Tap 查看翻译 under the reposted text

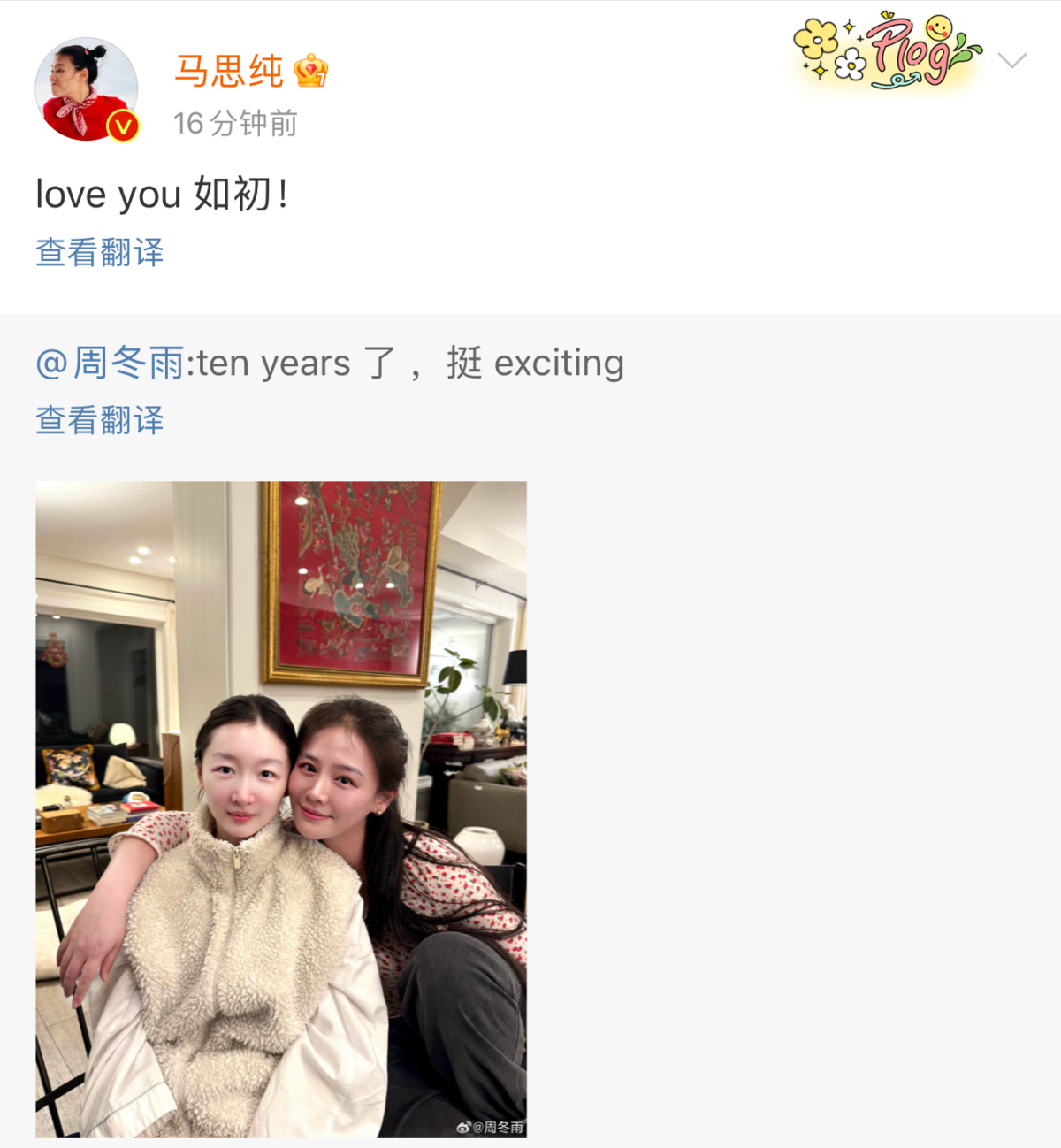pyautogui.click(x=100, y=420)
